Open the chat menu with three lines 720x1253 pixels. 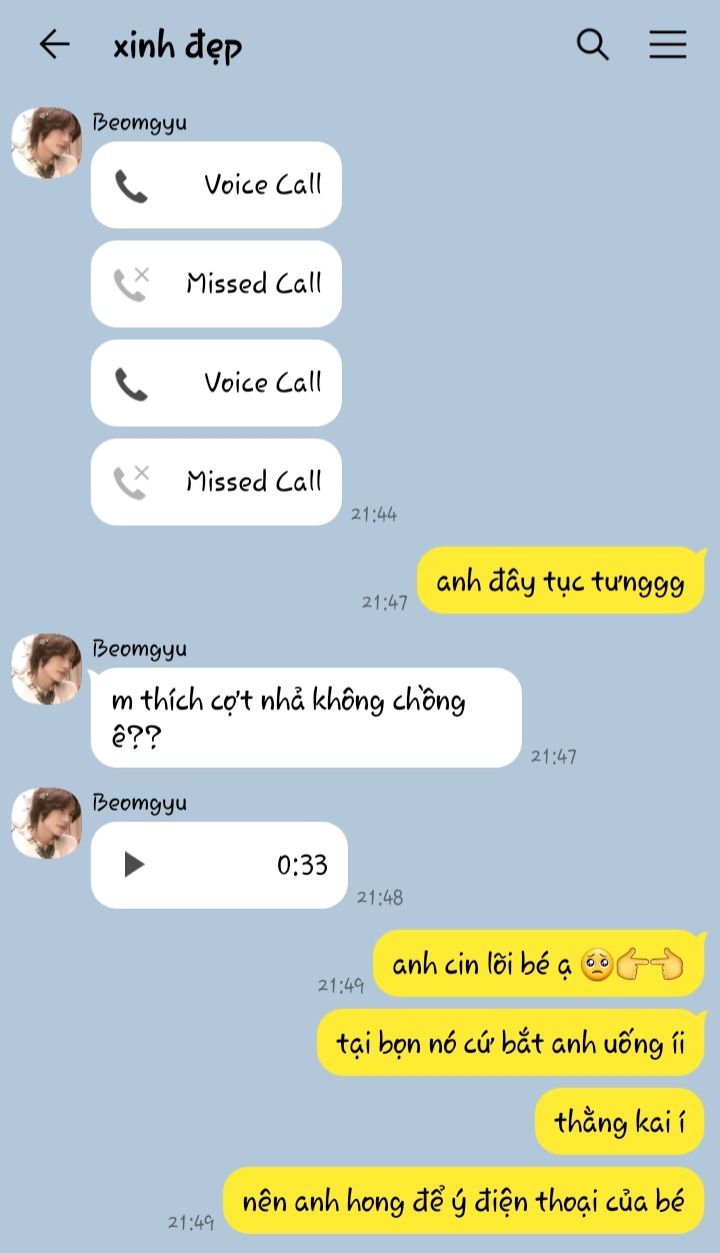[x=667, y=45]
